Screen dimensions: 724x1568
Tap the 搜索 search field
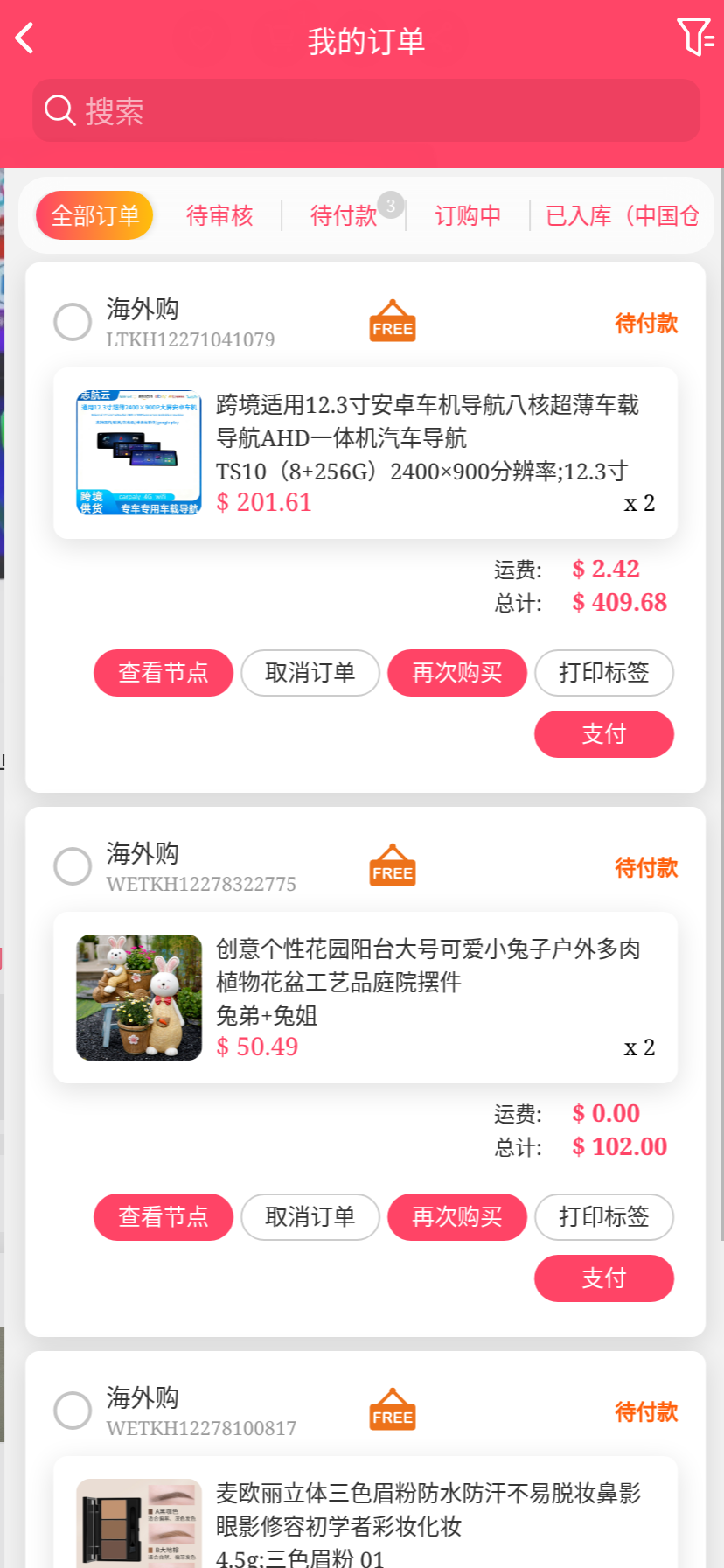coord(365,111)
